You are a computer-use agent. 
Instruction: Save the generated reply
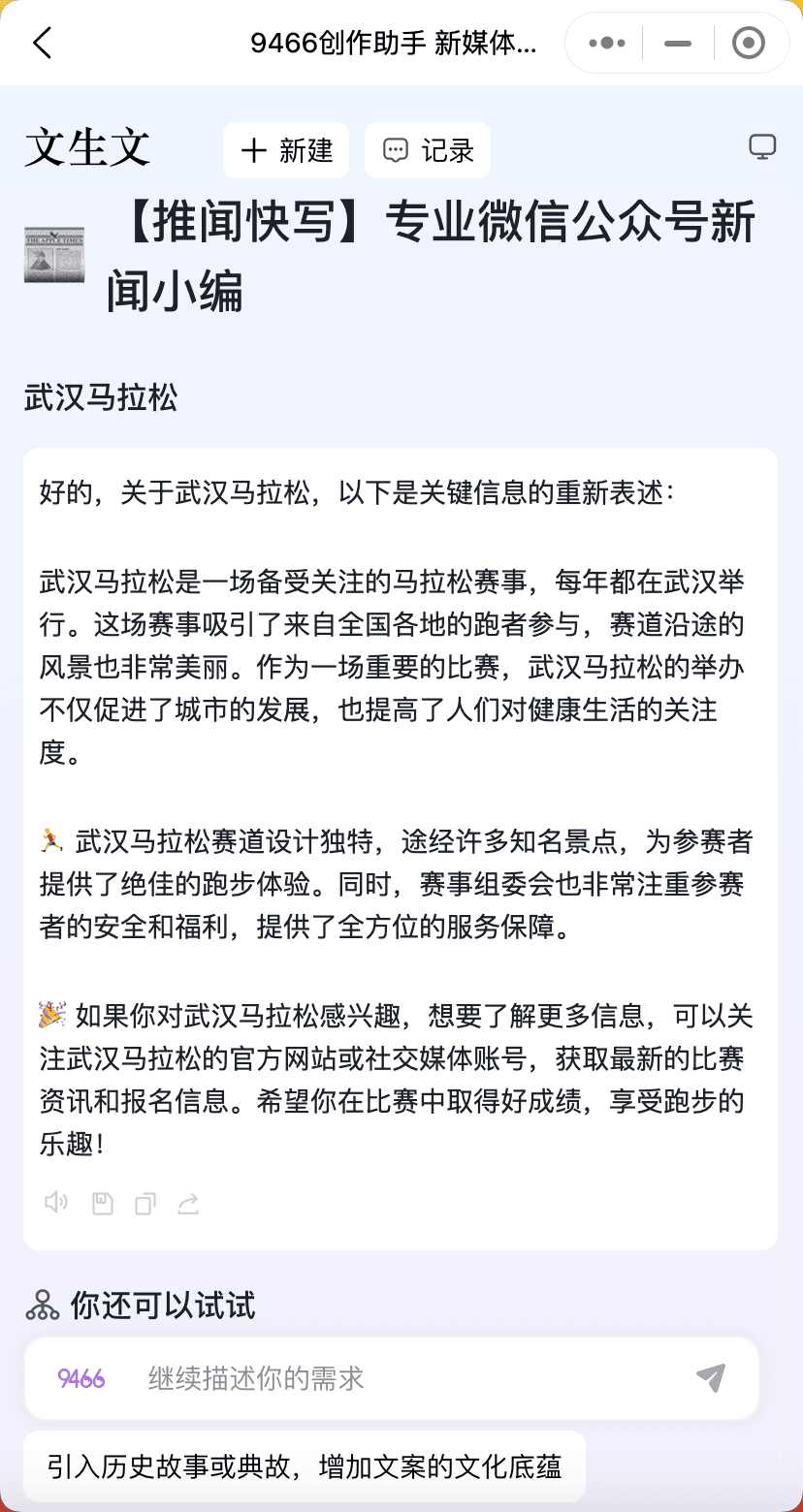pyautogui.click(x=102, y=1204)
